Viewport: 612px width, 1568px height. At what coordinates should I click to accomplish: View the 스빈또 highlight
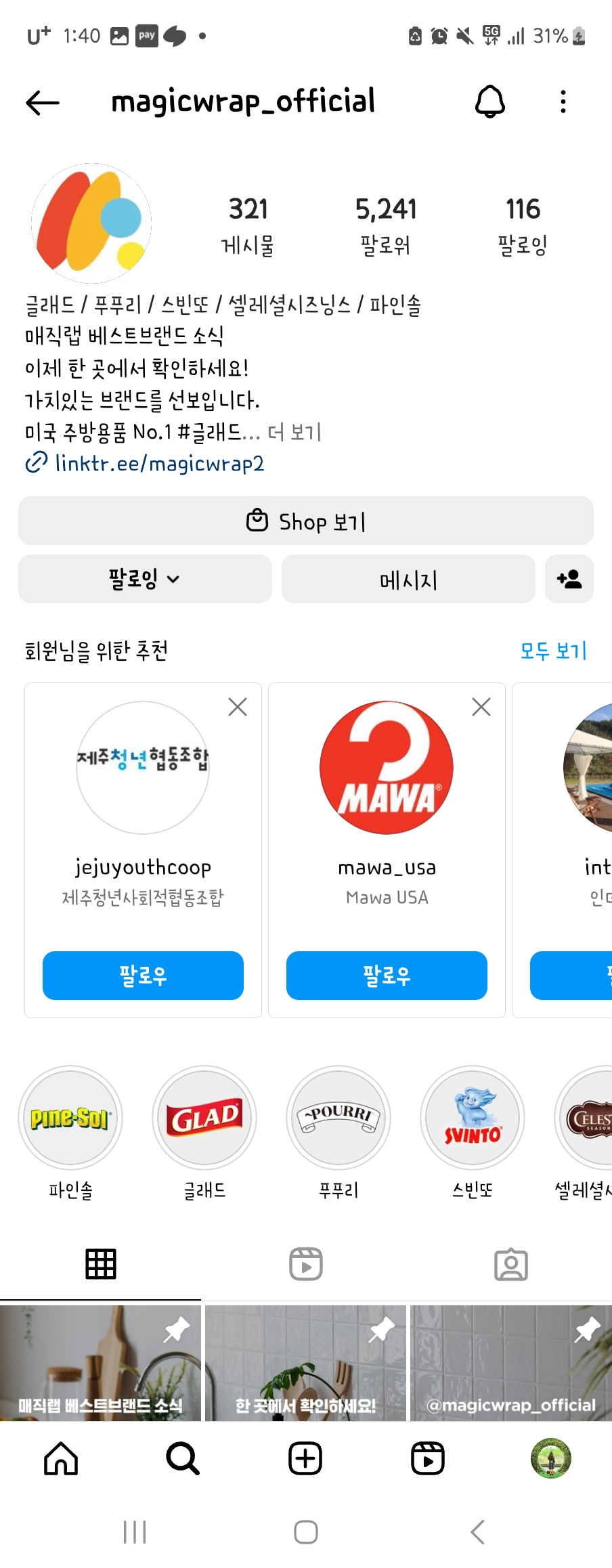[x=473, y=1118]
